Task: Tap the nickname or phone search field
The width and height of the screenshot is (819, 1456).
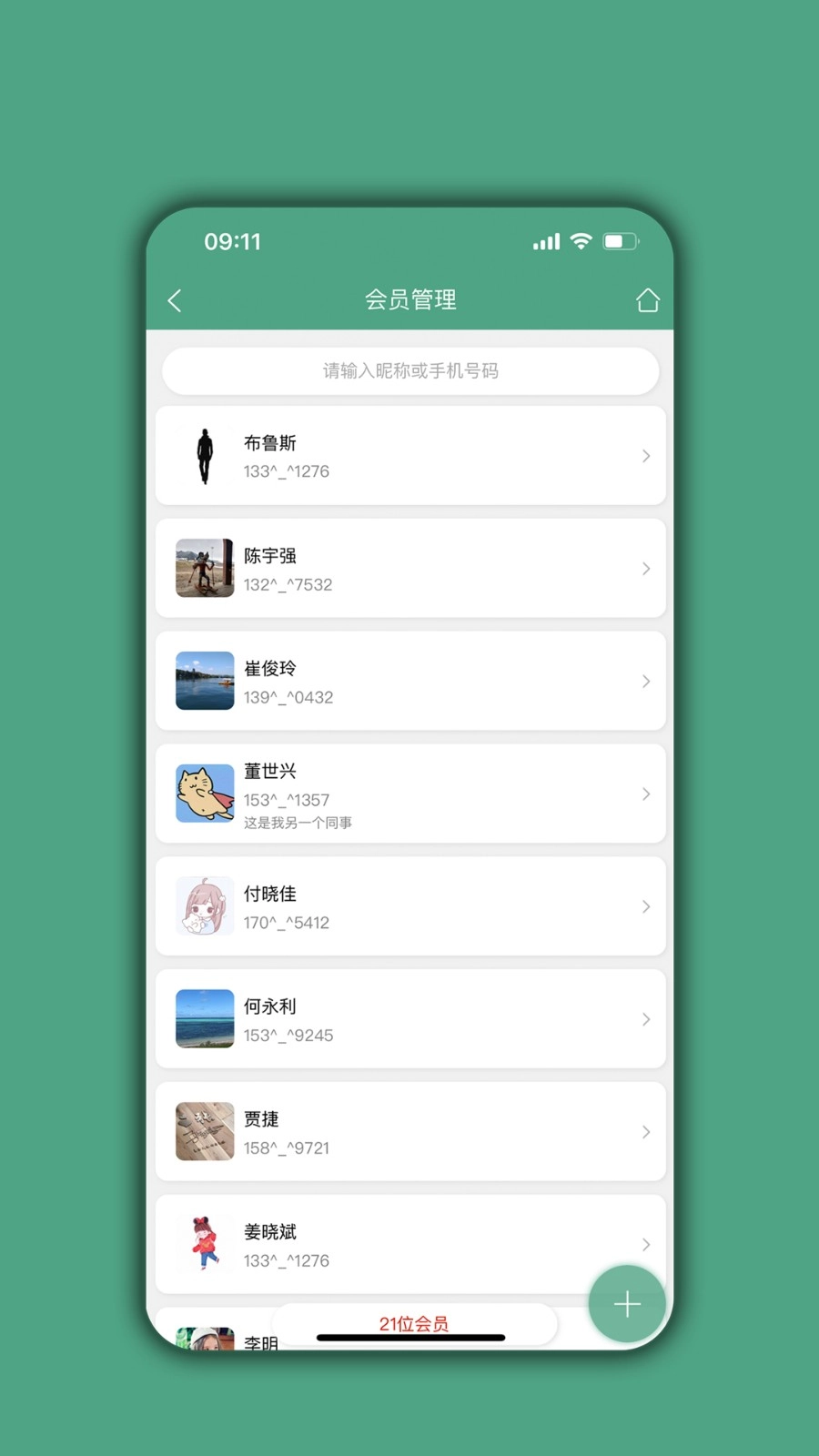Action: point(410,370)
